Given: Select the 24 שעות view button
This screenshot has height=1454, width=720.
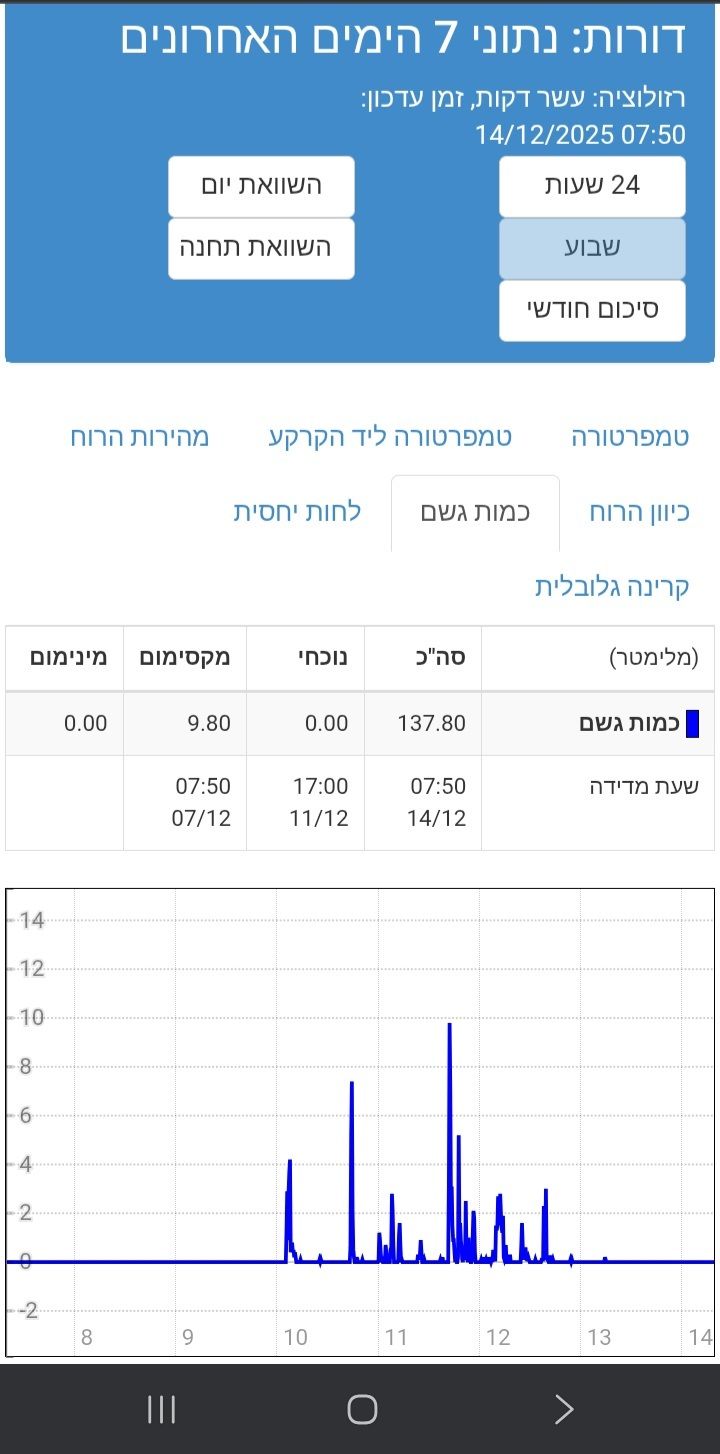Looking at the screenshot, I should click(x=592, y=186).
